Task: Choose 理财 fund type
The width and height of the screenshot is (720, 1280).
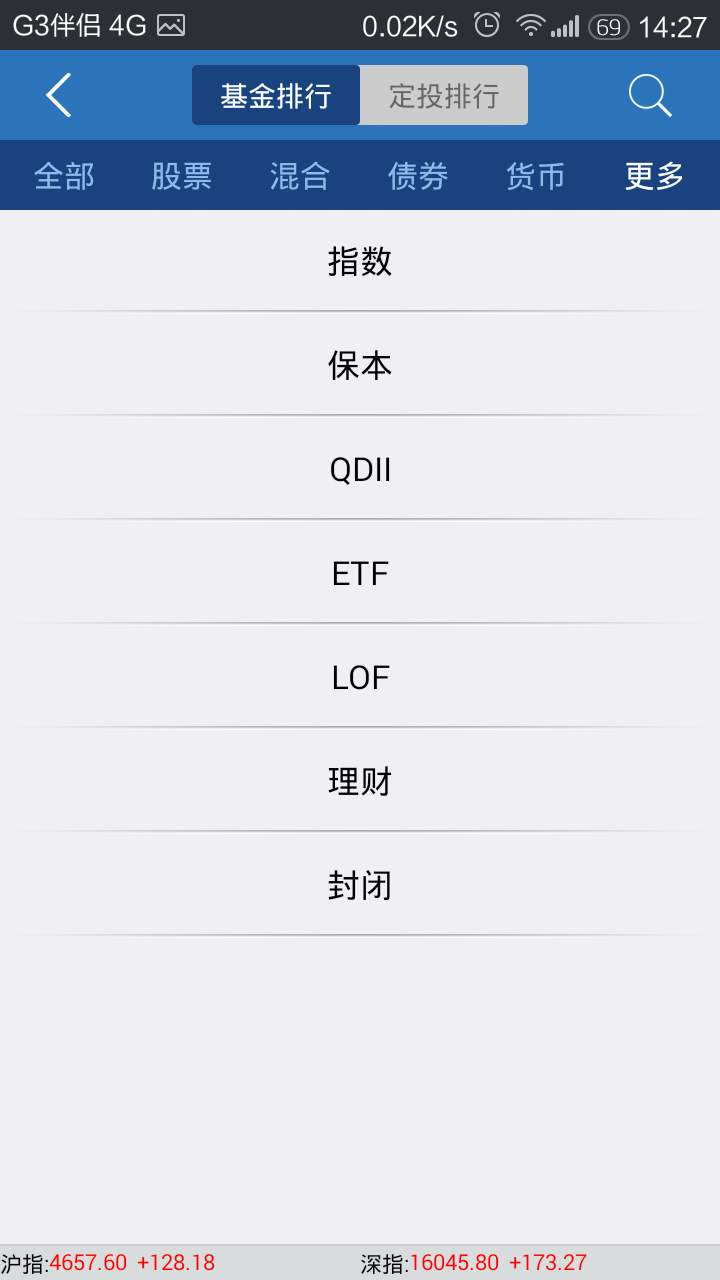Action: (360, 781)
